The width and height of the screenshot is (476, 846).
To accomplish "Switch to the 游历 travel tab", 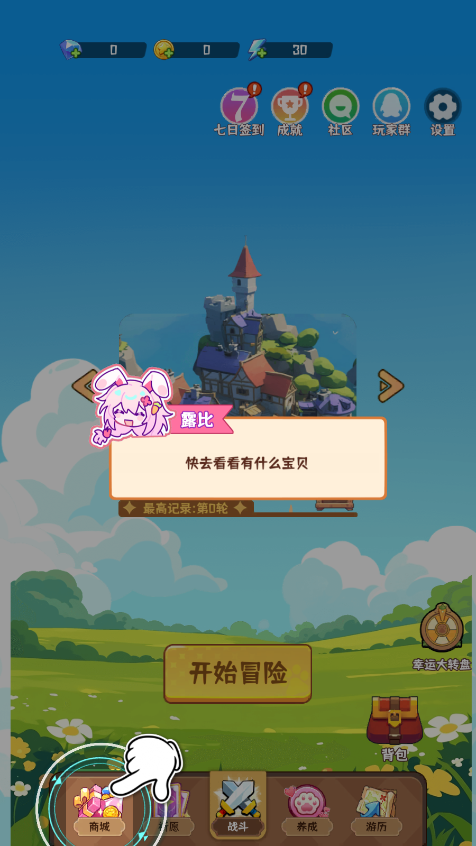I will [x=376, y=808].
